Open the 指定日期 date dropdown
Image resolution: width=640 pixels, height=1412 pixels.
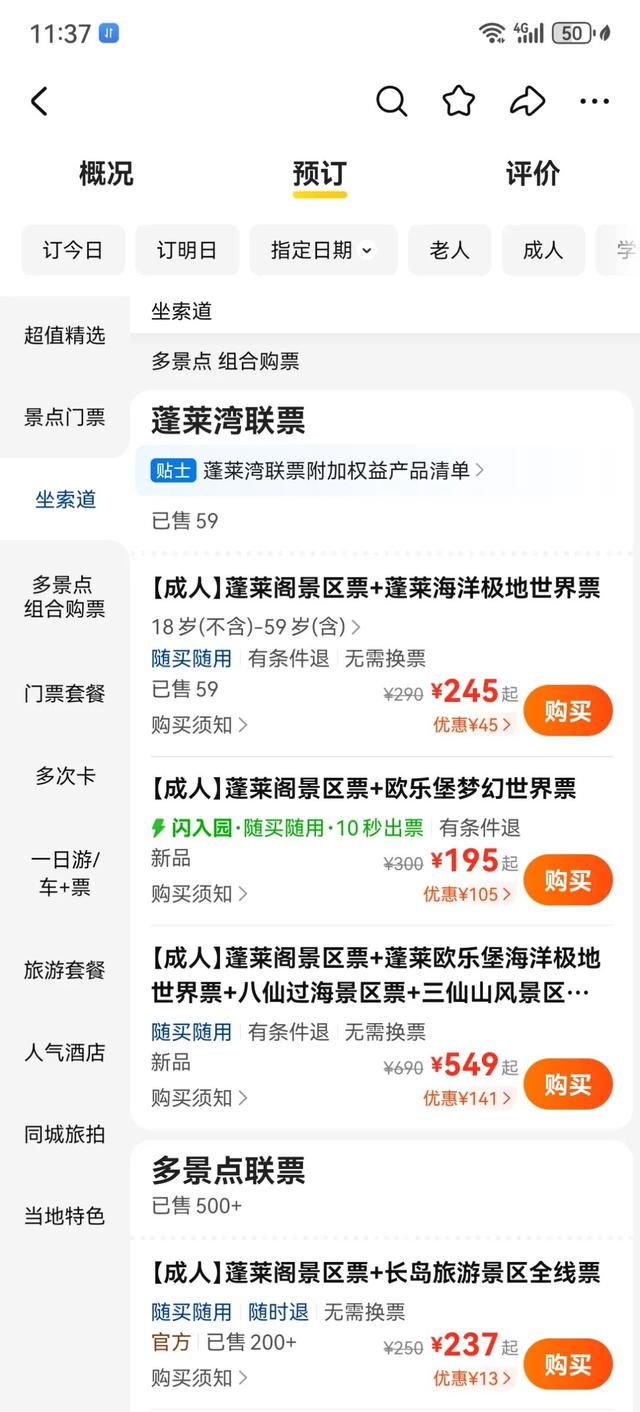pos(322,250)
